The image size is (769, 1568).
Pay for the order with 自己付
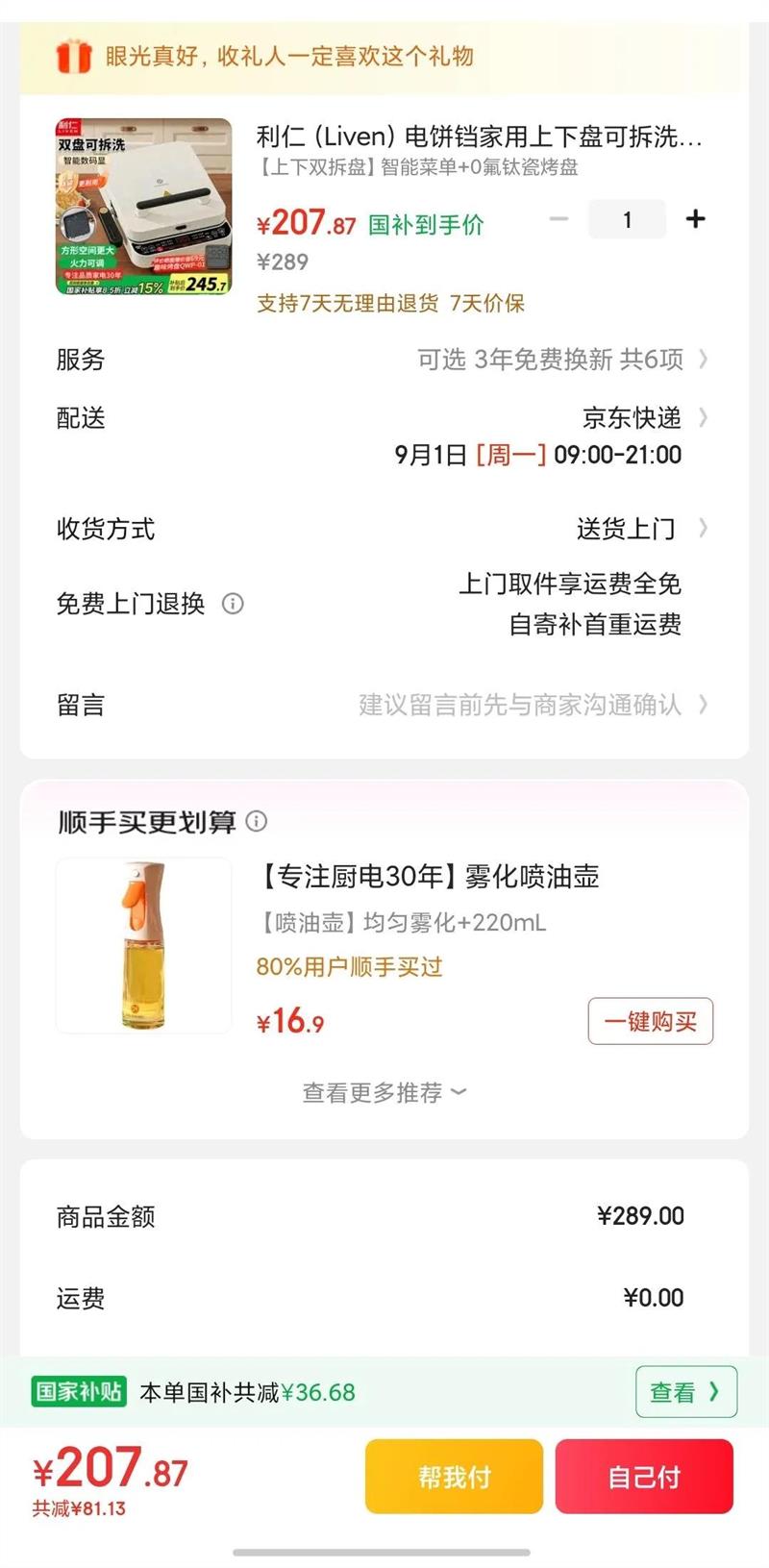coord(643,1476)
